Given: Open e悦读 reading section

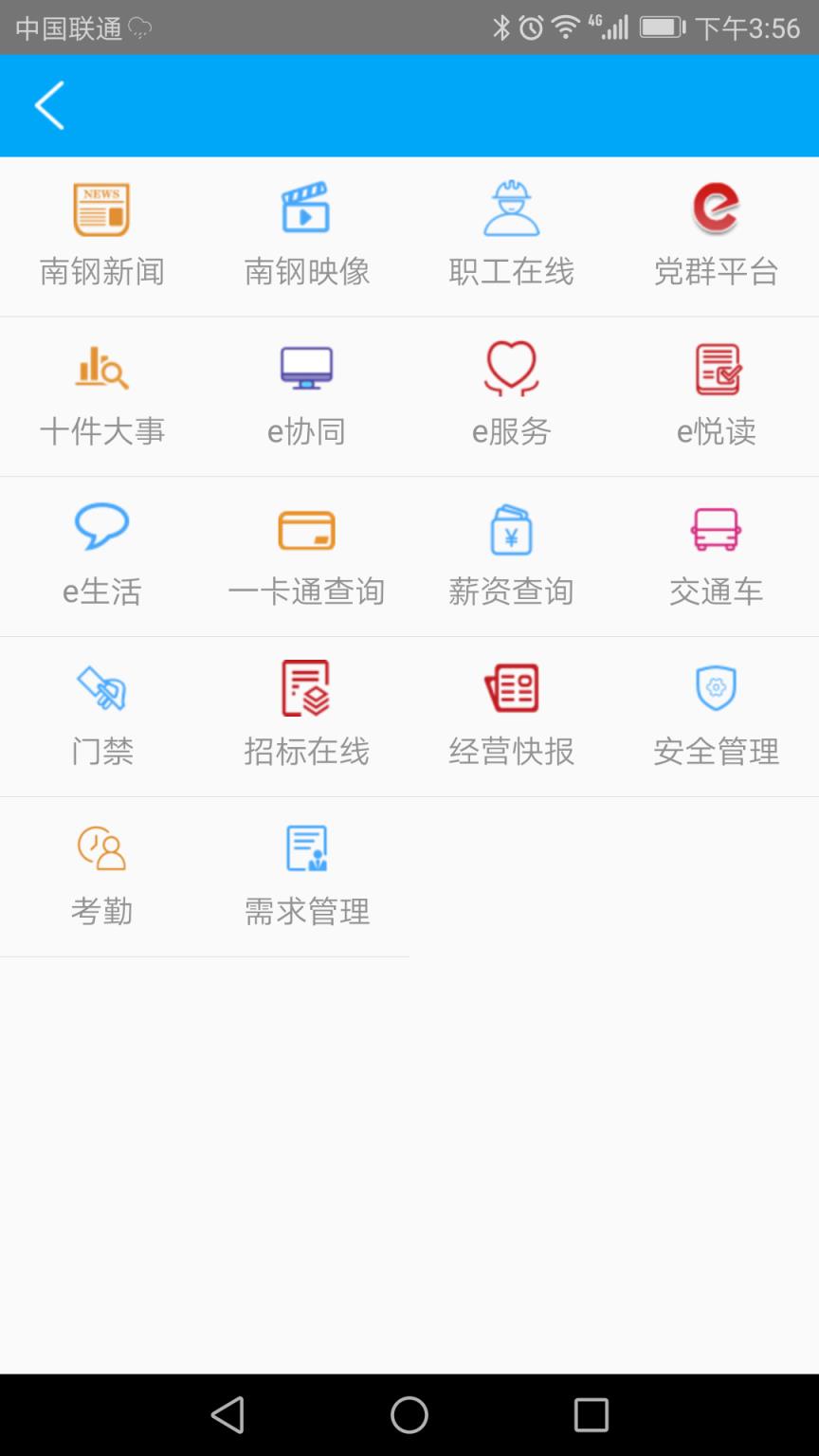Looking at the screenshot, I should click(716, 393).
